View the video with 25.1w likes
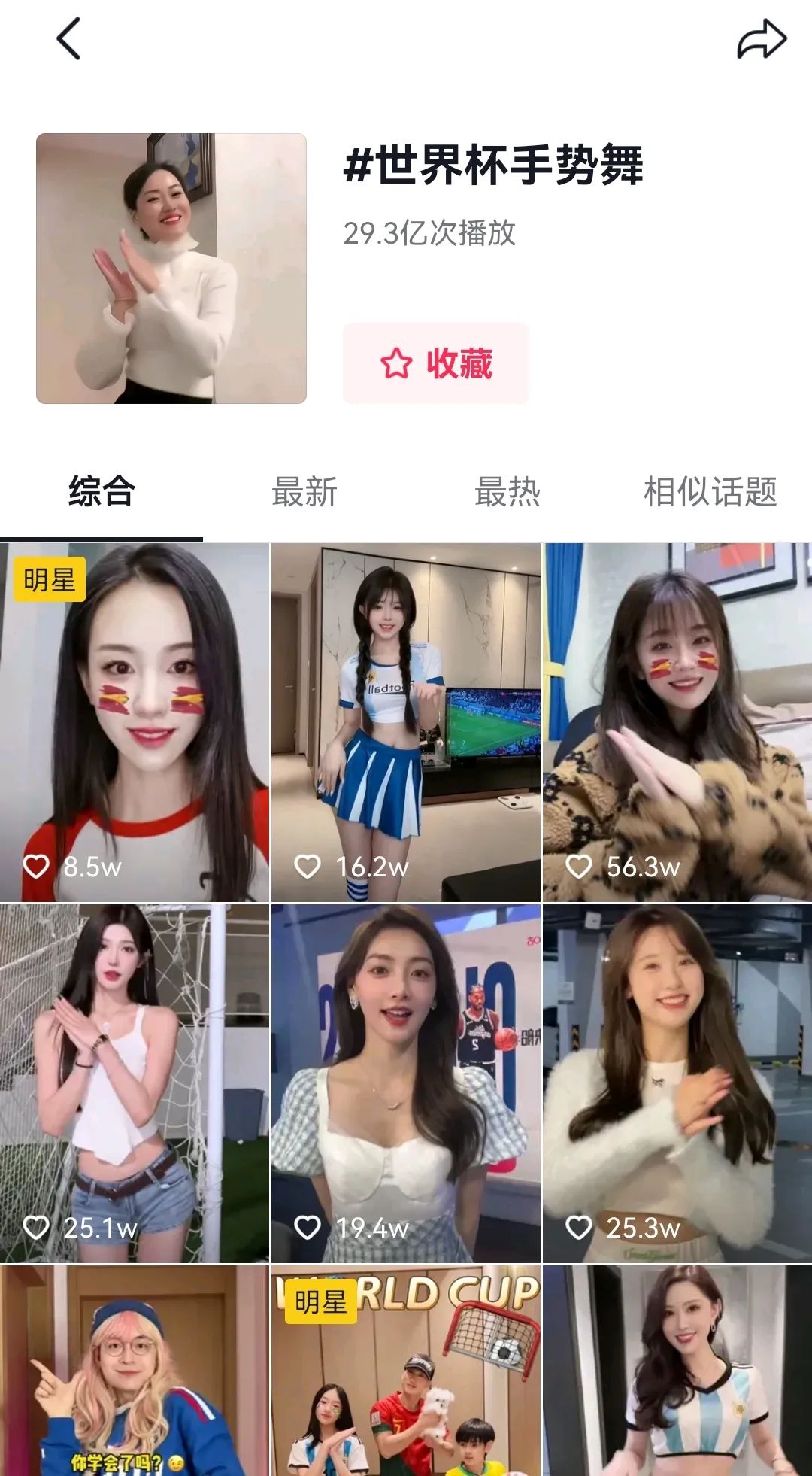Screen dimensions: 812x1476 tap(134, 1083)
